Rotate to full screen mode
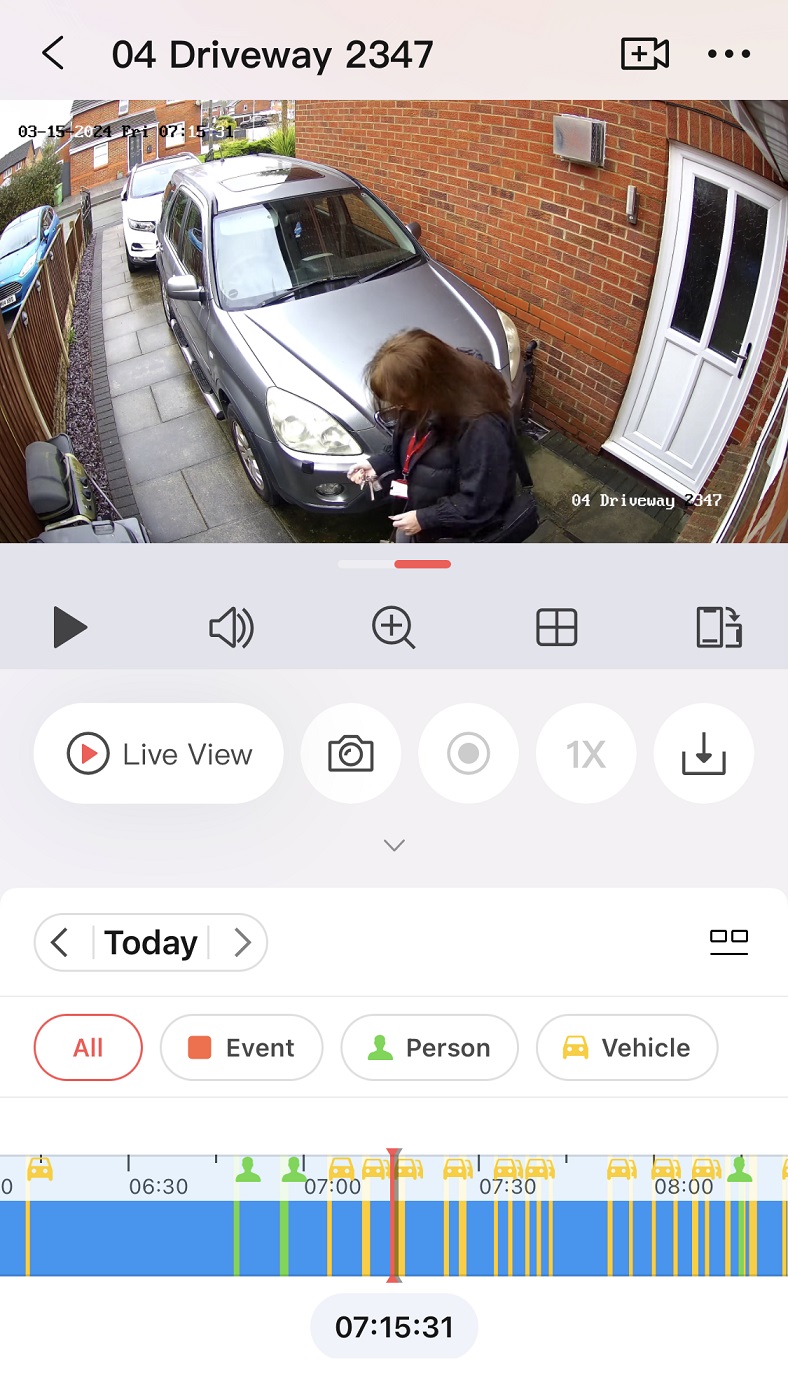This screenshot has height=1374, width=788. 718,628
